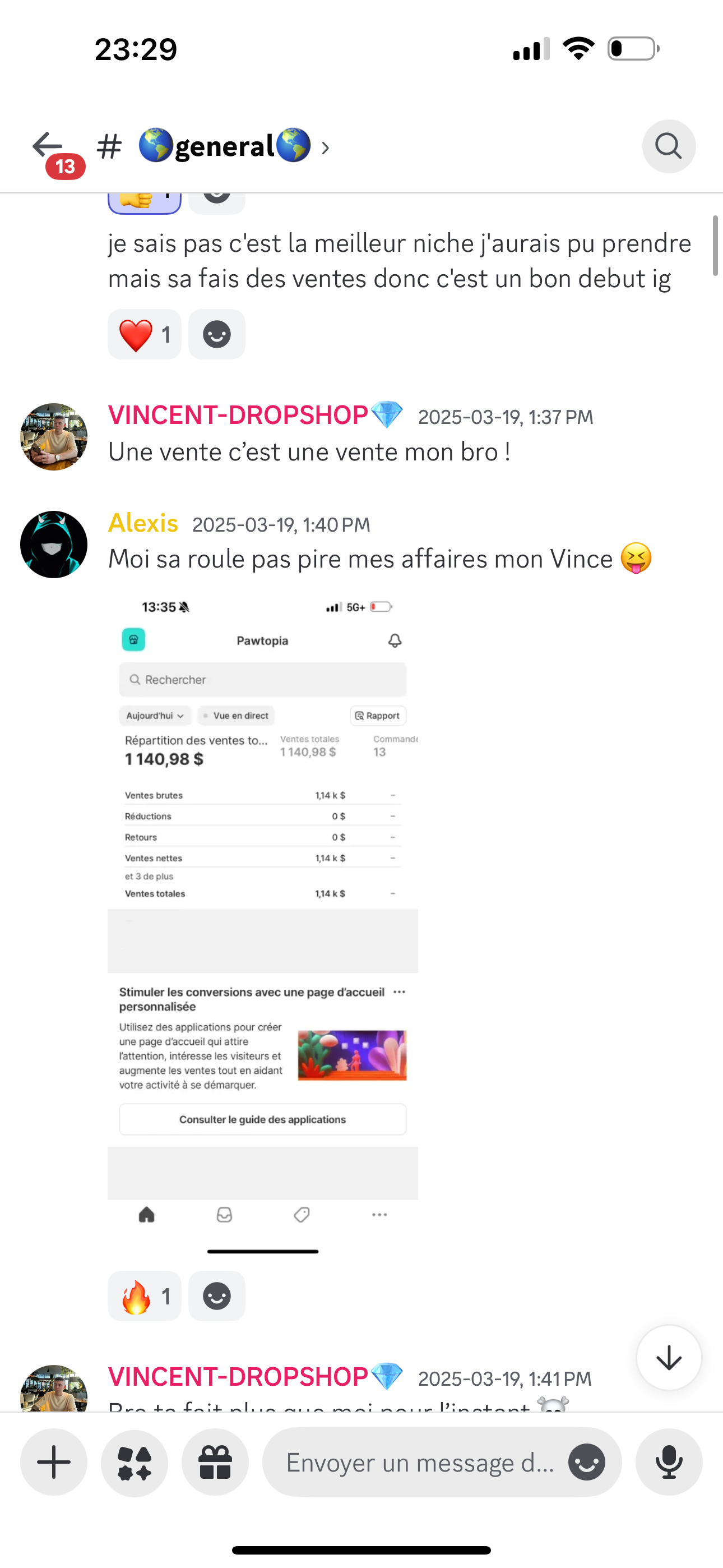Tap the VINCENT-DROPSHOP username at 1:37 PM

pyautogui.click(x=238, y=415)
